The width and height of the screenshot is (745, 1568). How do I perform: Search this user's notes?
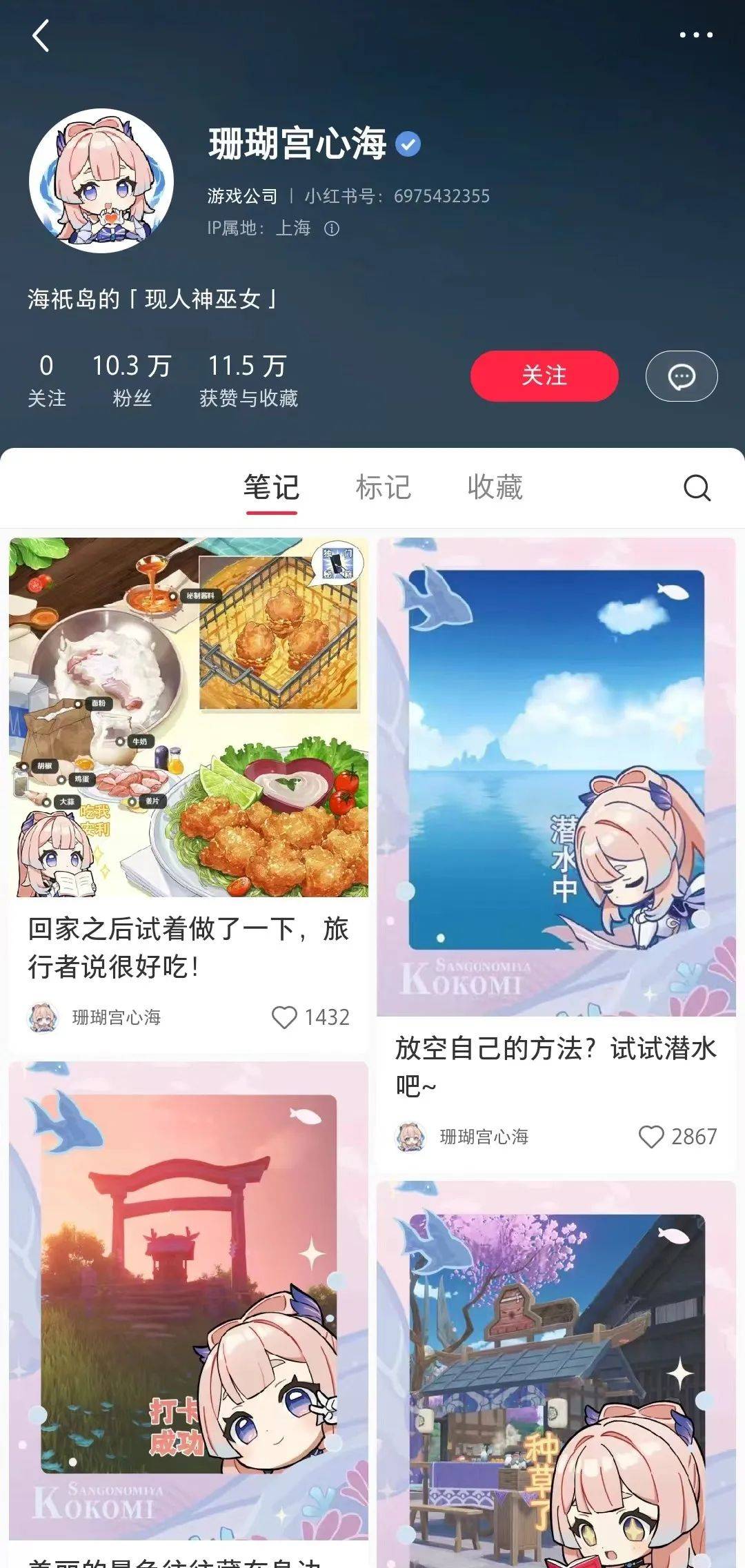tap(697, 487)
